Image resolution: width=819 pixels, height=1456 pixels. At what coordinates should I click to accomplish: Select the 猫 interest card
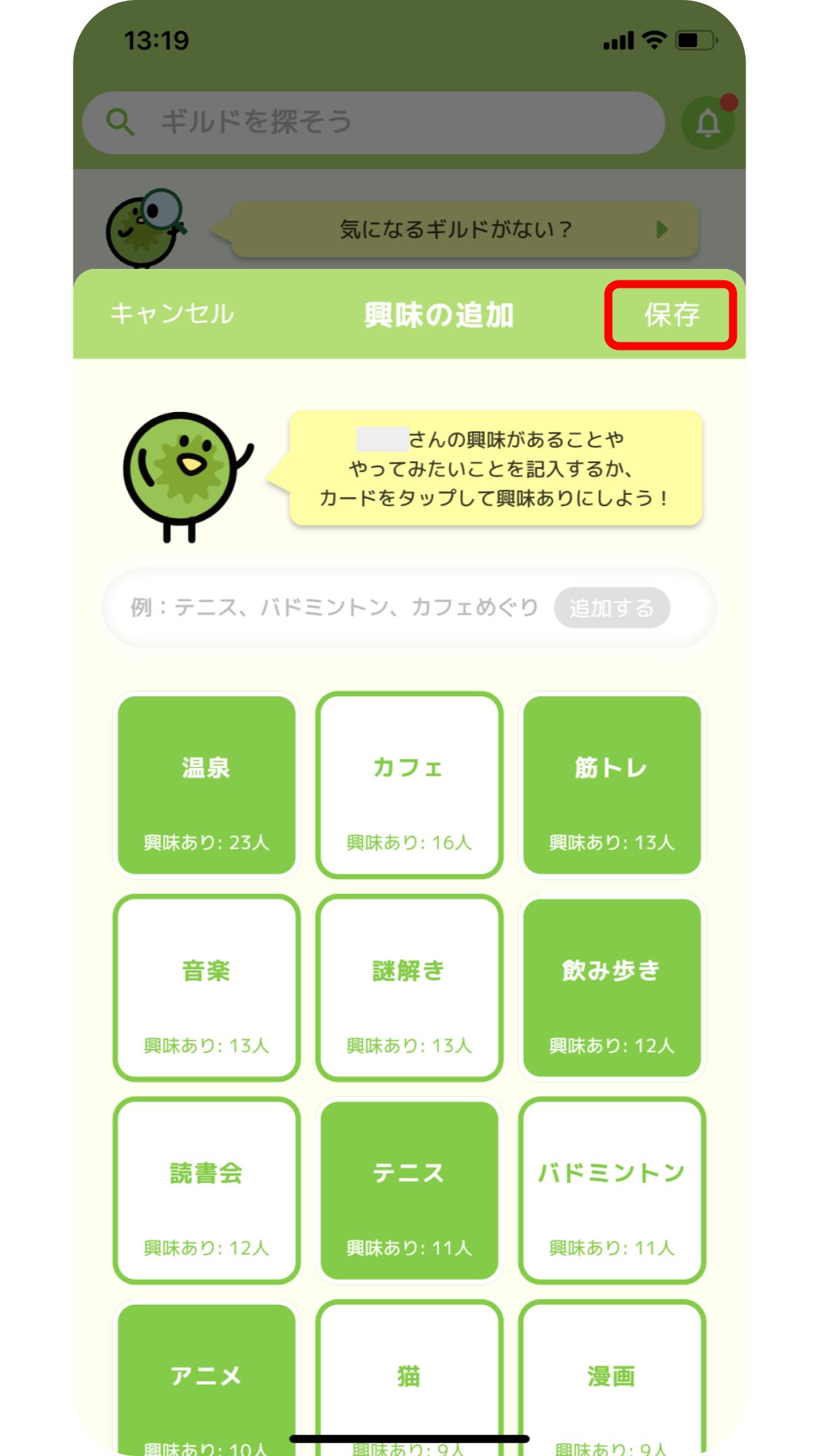(x=409, y=1378)
